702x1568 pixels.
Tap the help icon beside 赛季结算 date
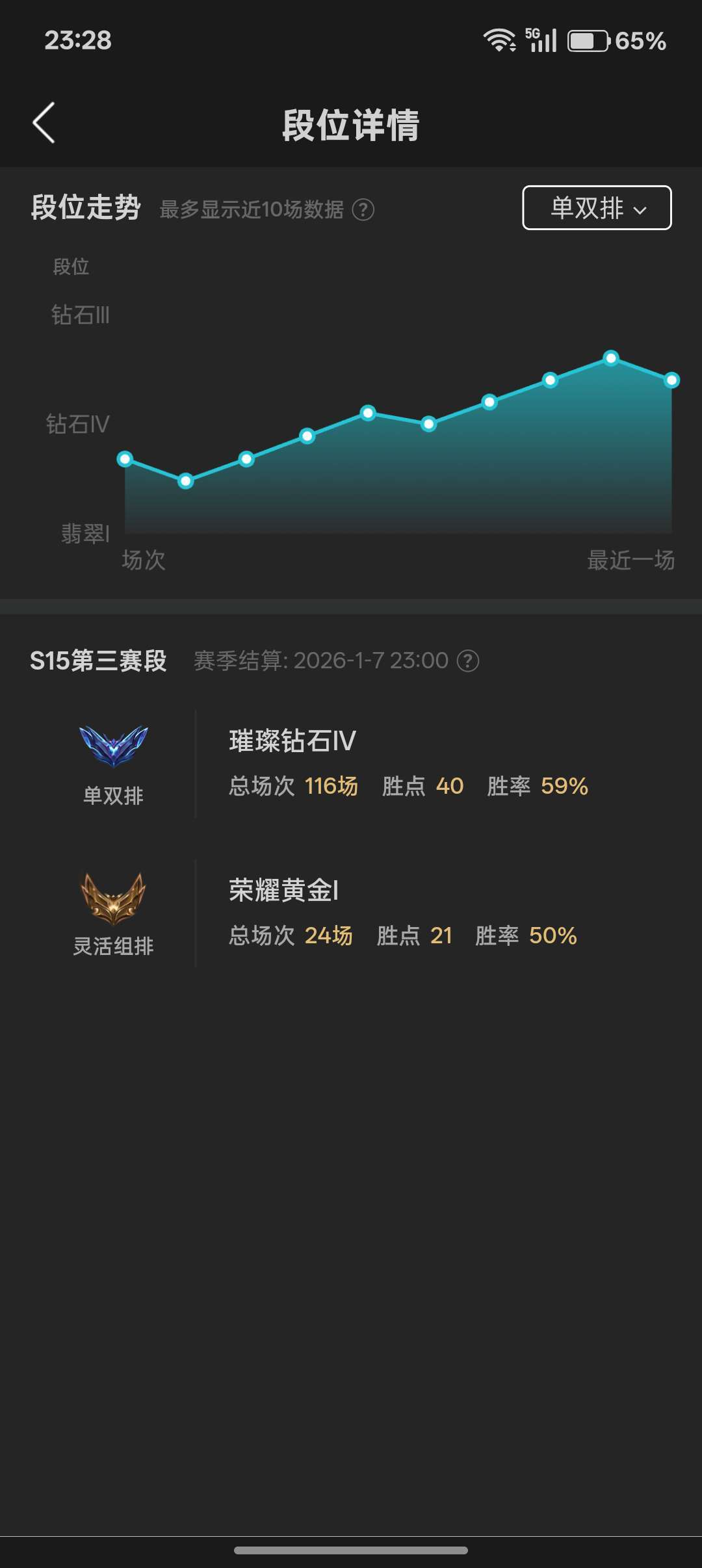tap(469, 661)
